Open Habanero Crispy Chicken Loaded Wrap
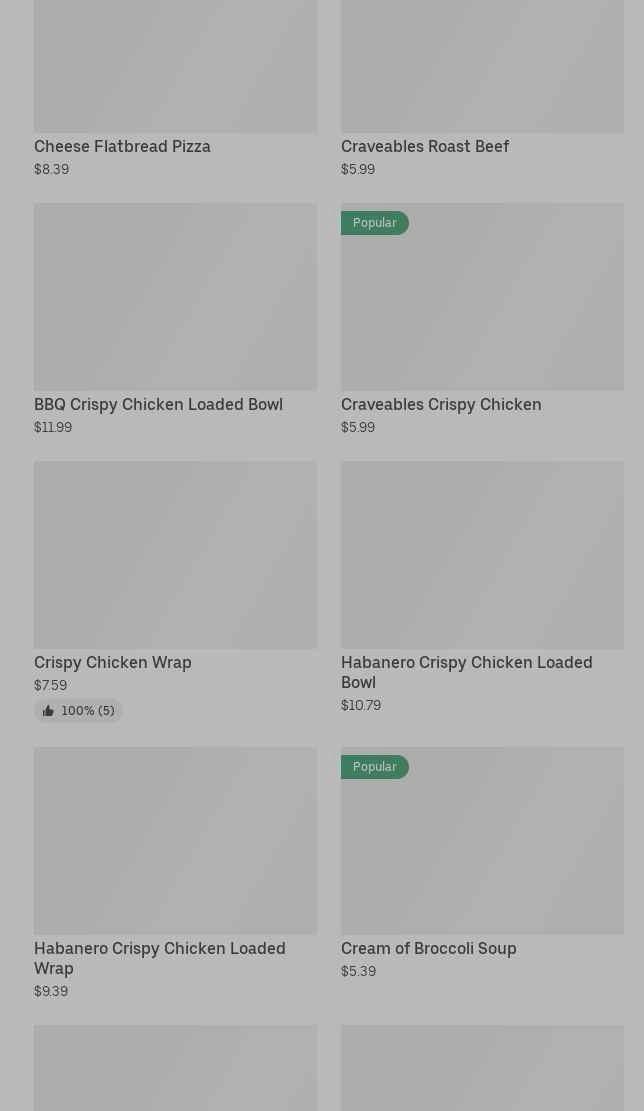 (x=175, y=873)
